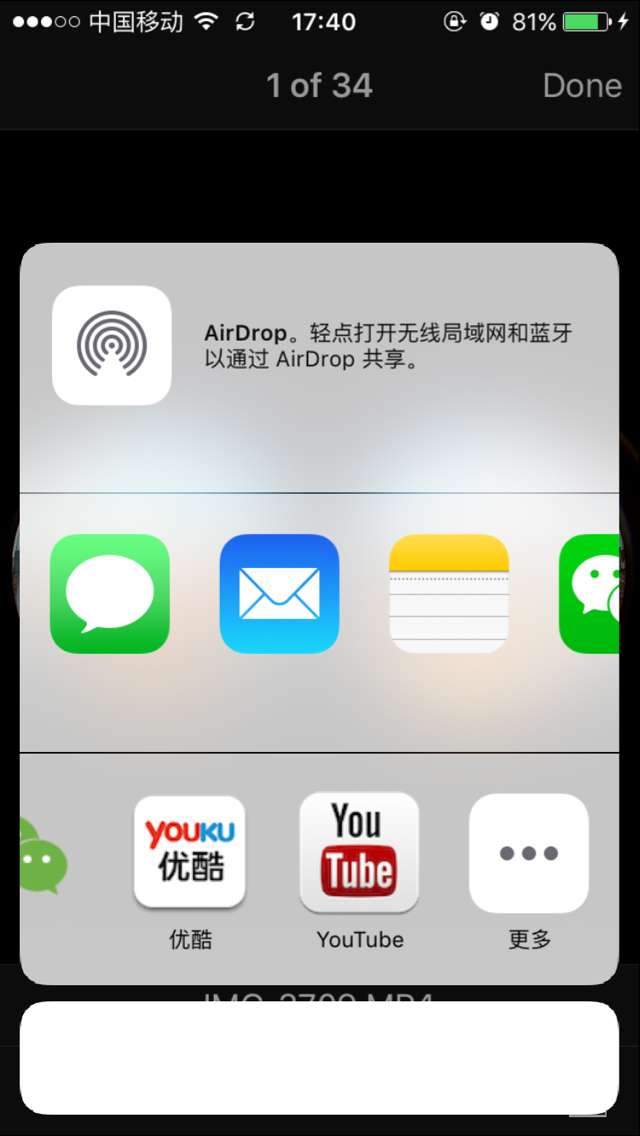Upload to Youku (优酷)
The width and height of the screenshot is (640, 1136).
coord(190,853)
